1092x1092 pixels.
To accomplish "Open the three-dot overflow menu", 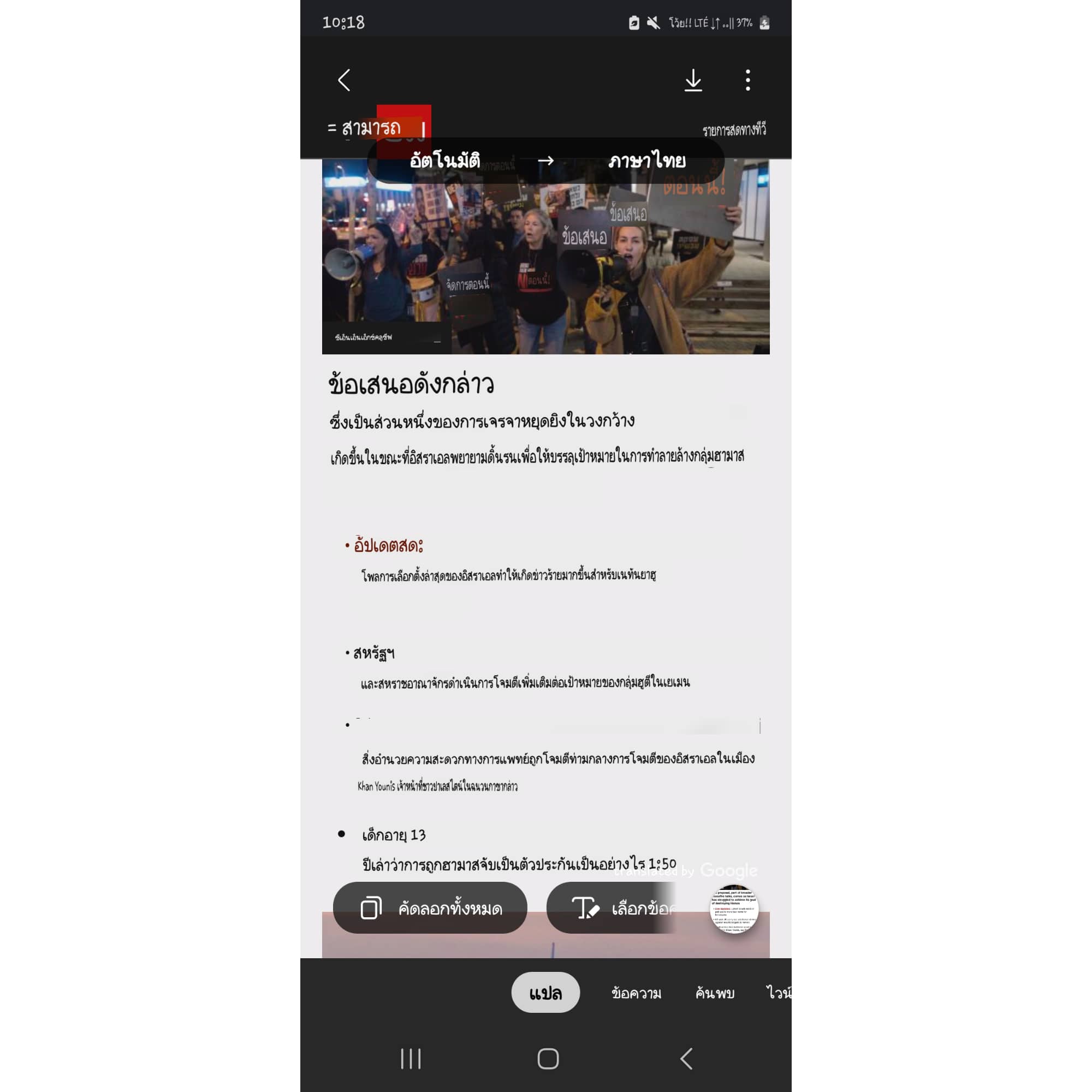I will 748,80.
